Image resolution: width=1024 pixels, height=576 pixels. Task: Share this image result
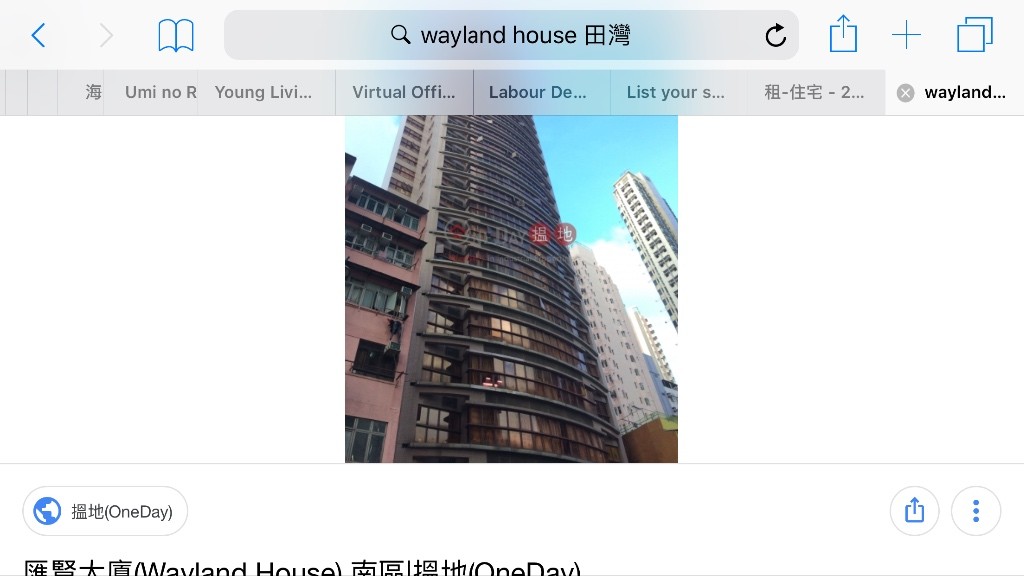(x=914, y=511)
